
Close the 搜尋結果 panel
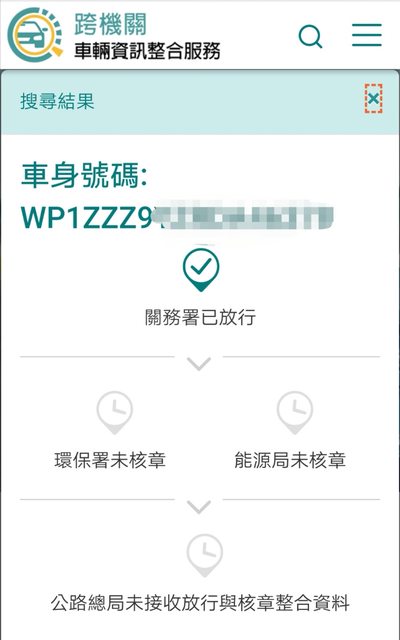[373, 99]
